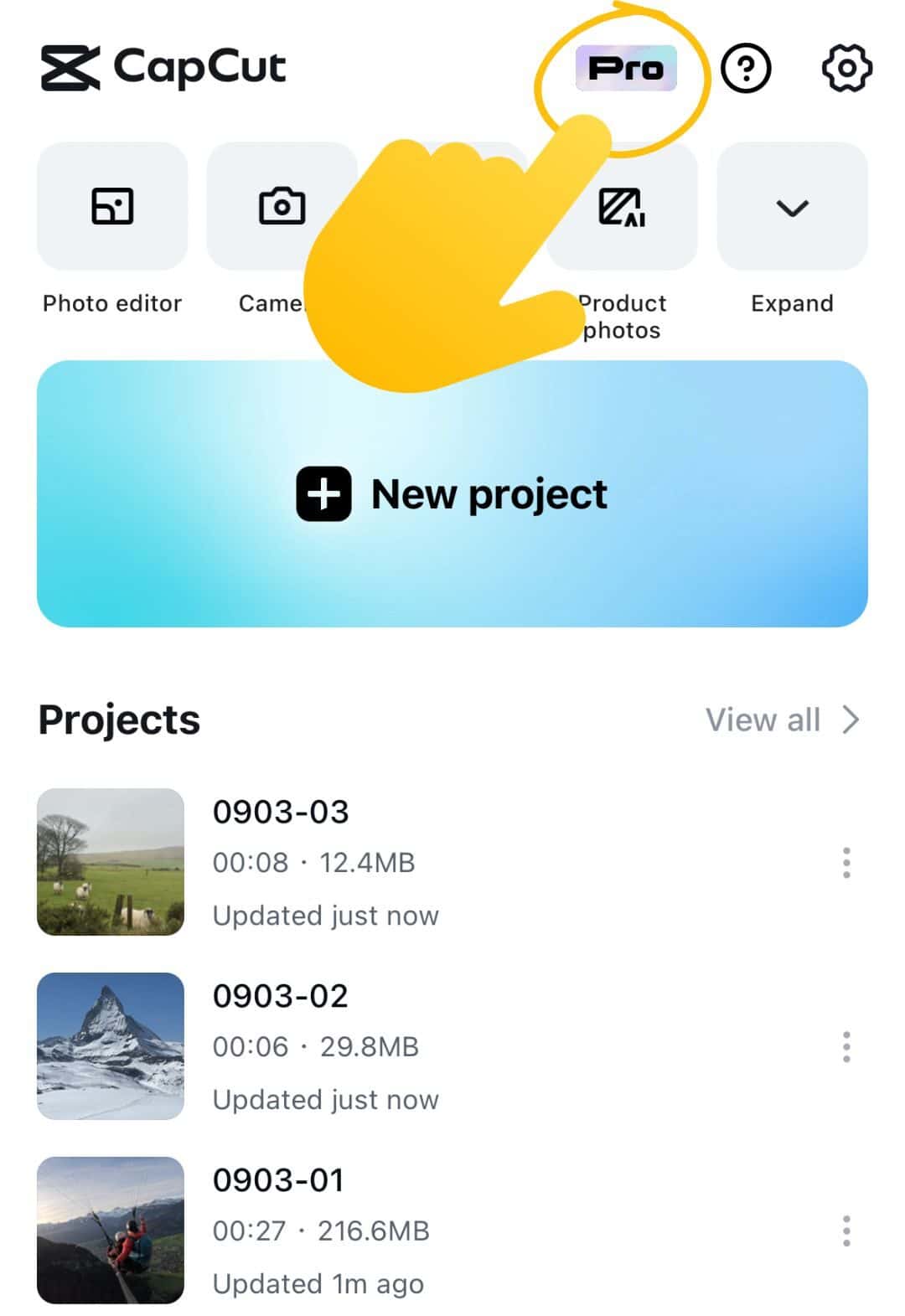Open the Help center via question mark icon
905x1316 pixels.
(746, 69)
